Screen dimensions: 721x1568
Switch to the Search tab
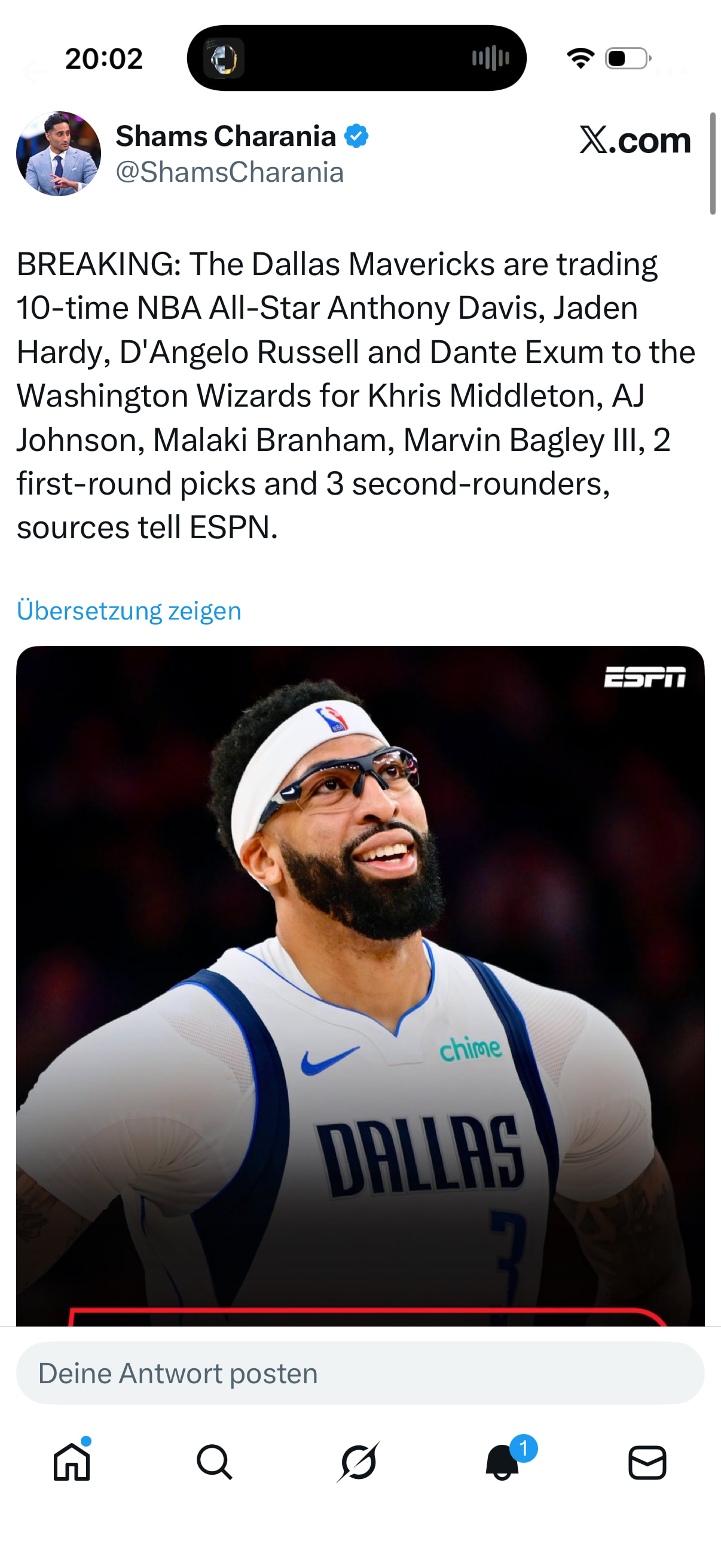(214, 1462)
